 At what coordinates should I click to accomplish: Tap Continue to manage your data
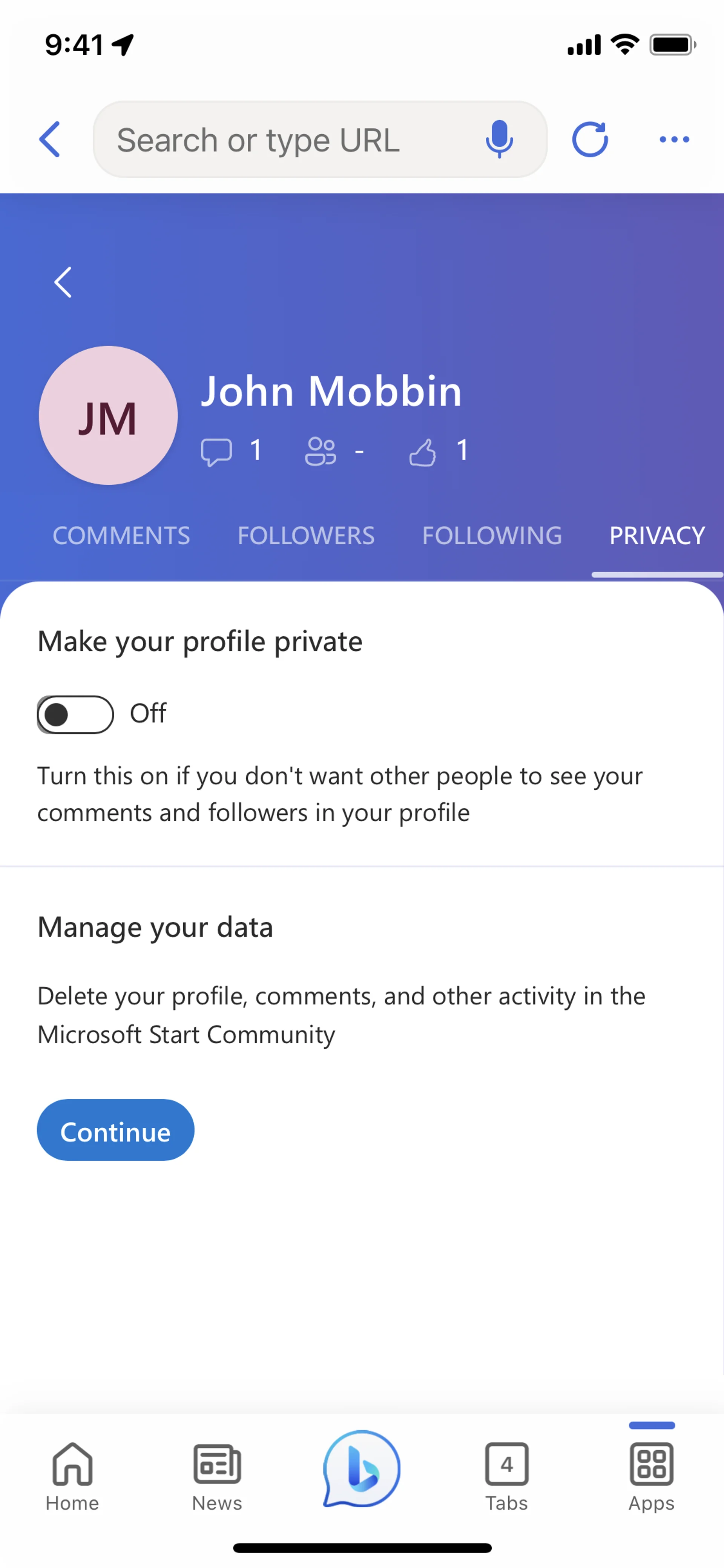[x=116, y=1130]
